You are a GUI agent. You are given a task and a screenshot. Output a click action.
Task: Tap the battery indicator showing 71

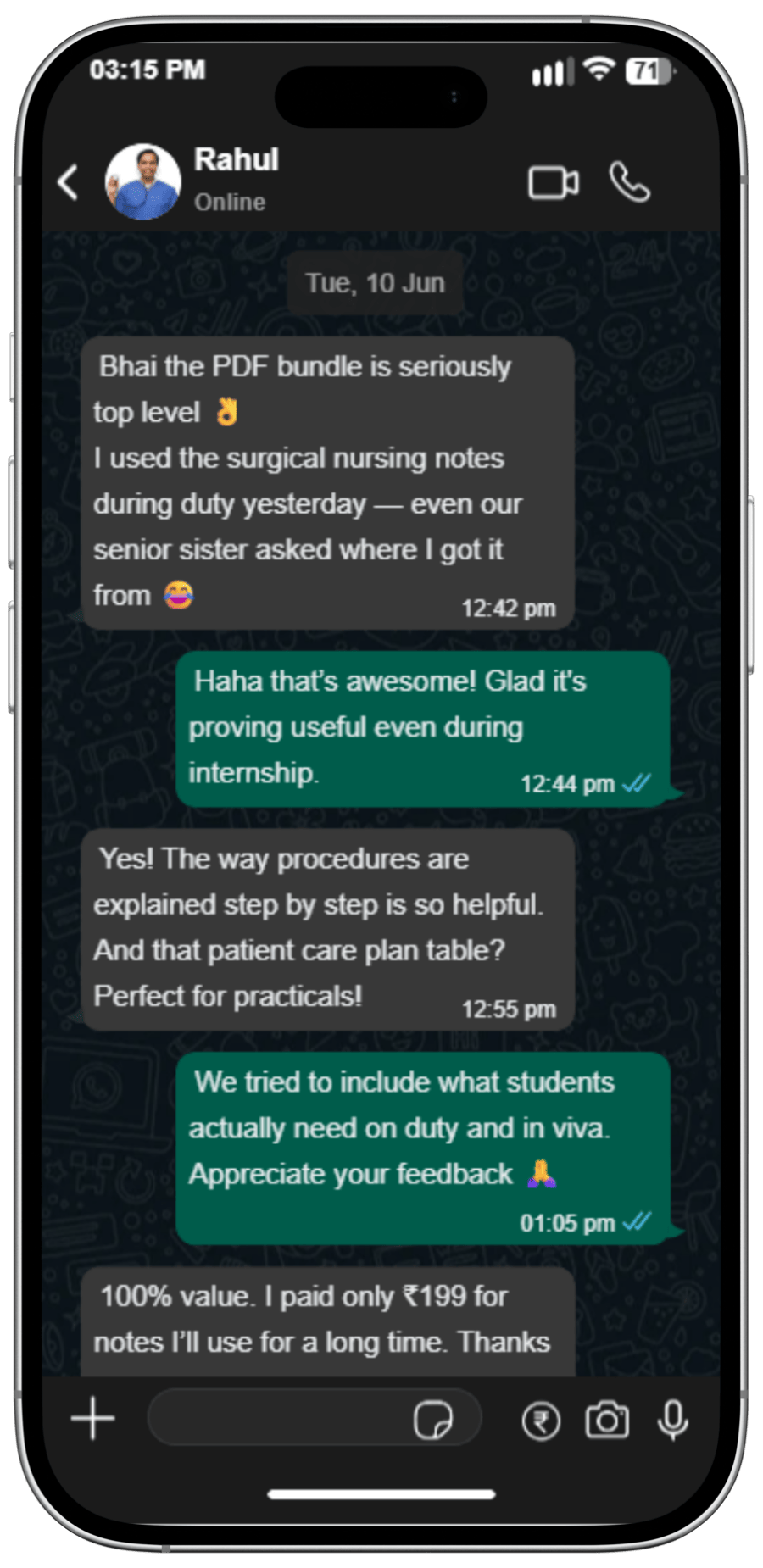(x=646, y=72)
